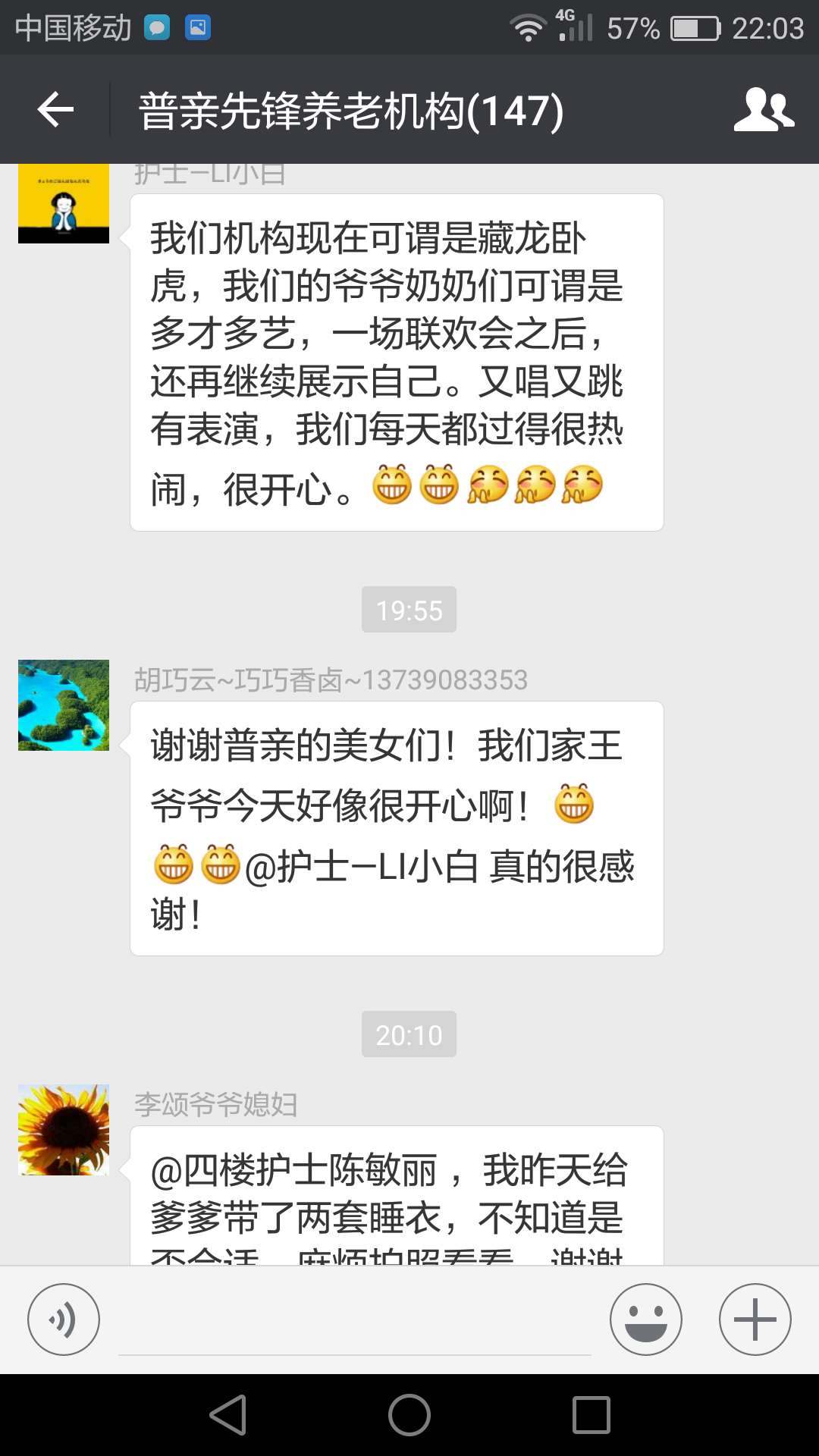Open 李颂爷爷媳妇's sunflower avatar profile

pyautogui.click(x=64, y=1130)
